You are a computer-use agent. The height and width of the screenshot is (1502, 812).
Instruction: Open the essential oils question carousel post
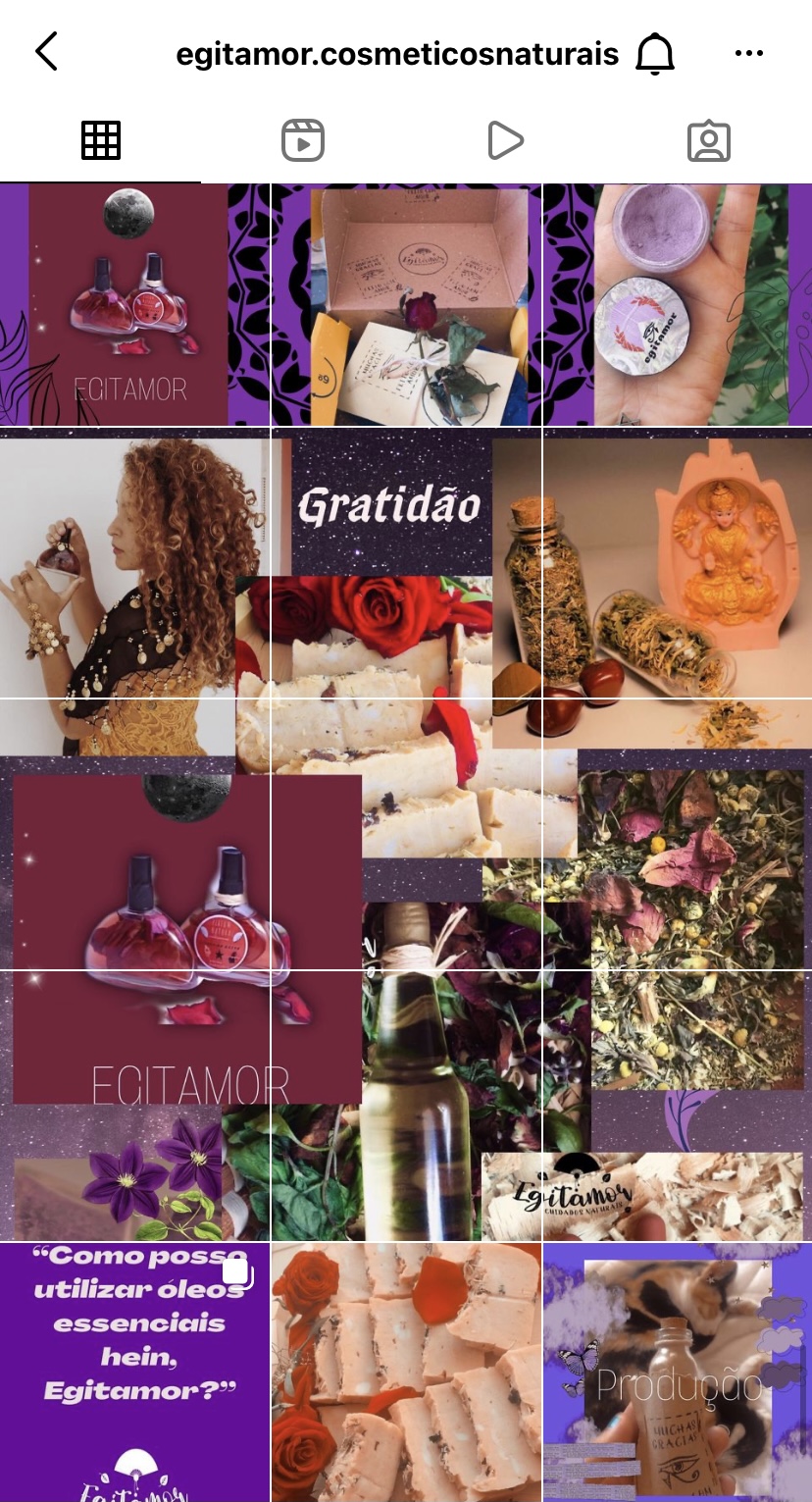(134, 1372)
